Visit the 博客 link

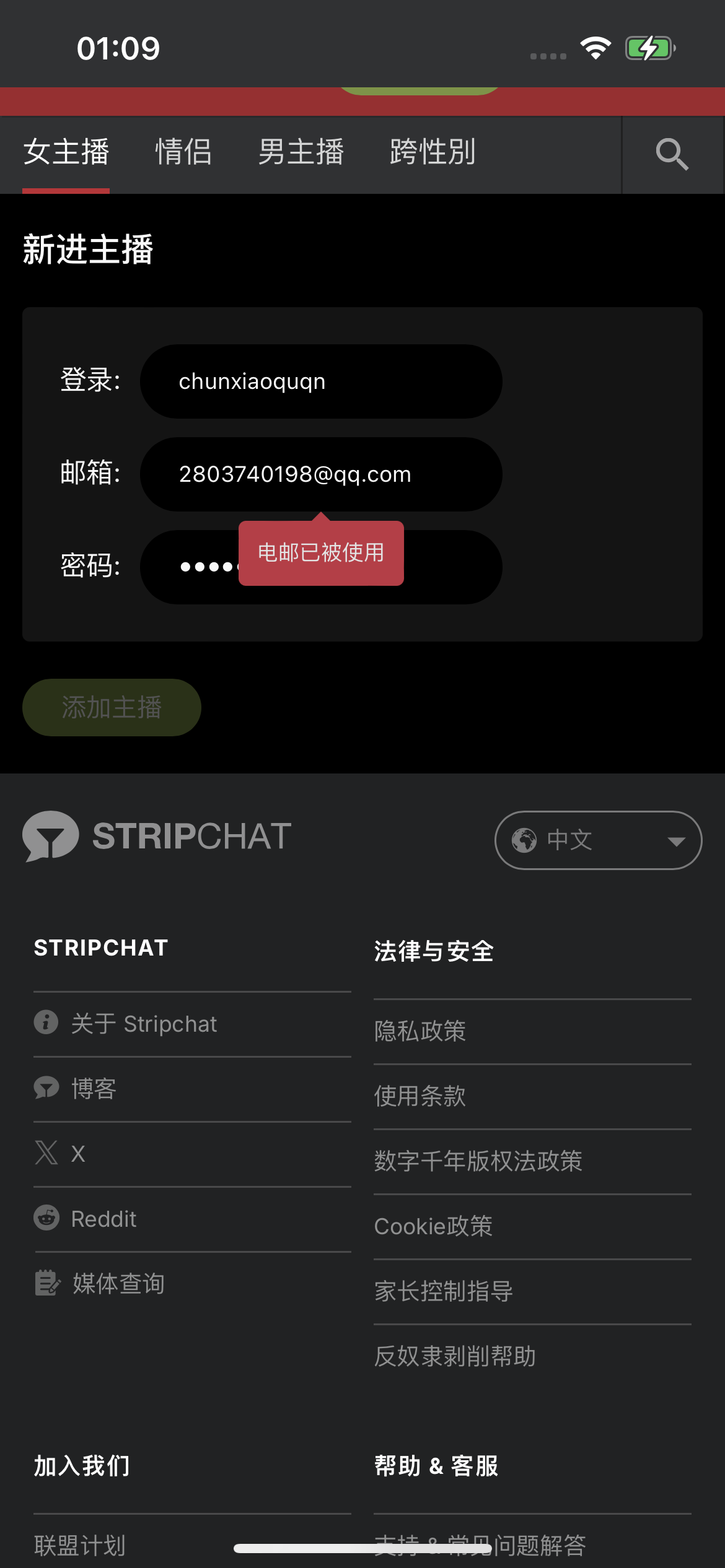tap(94, 1089)
